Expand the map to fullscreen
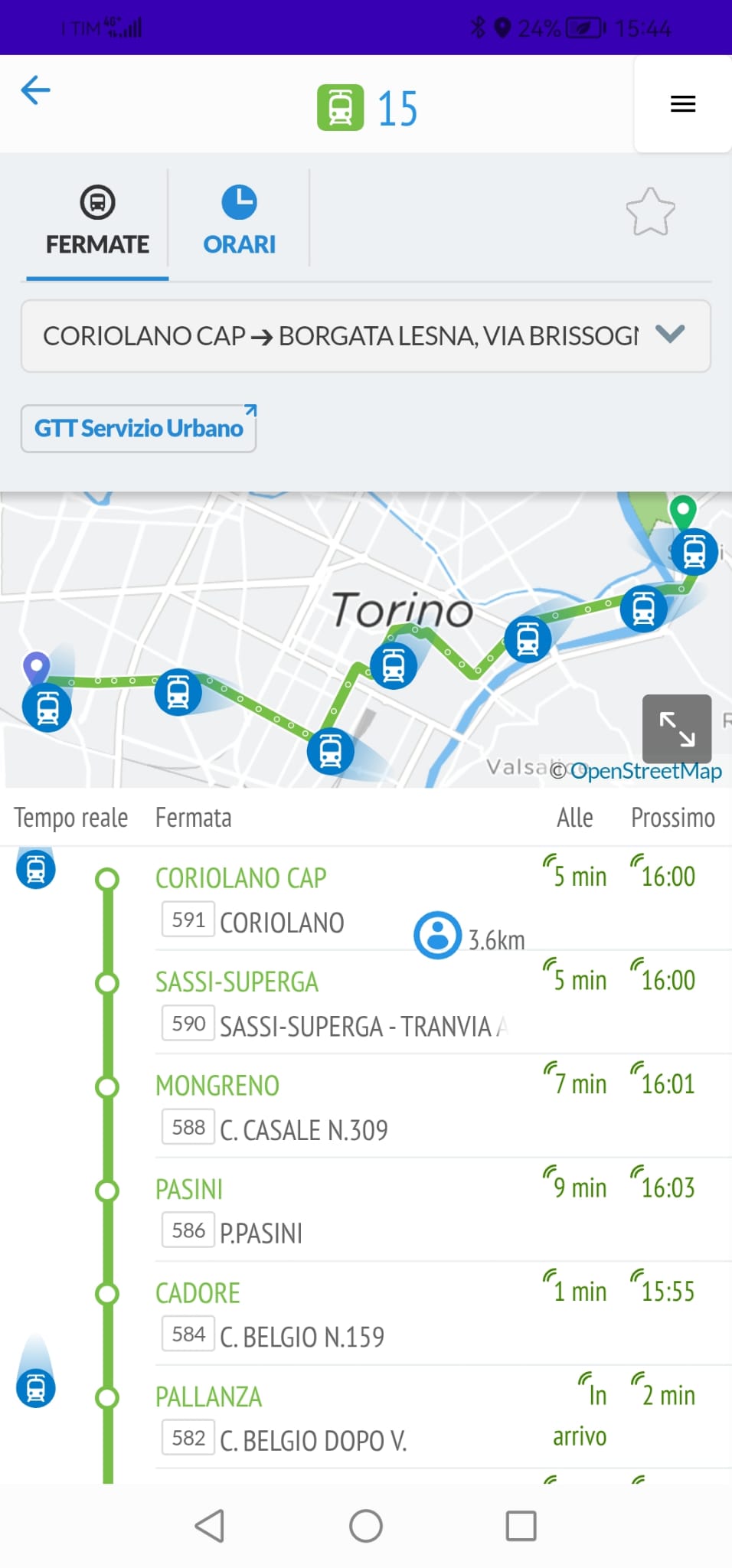 coord(676,728)
